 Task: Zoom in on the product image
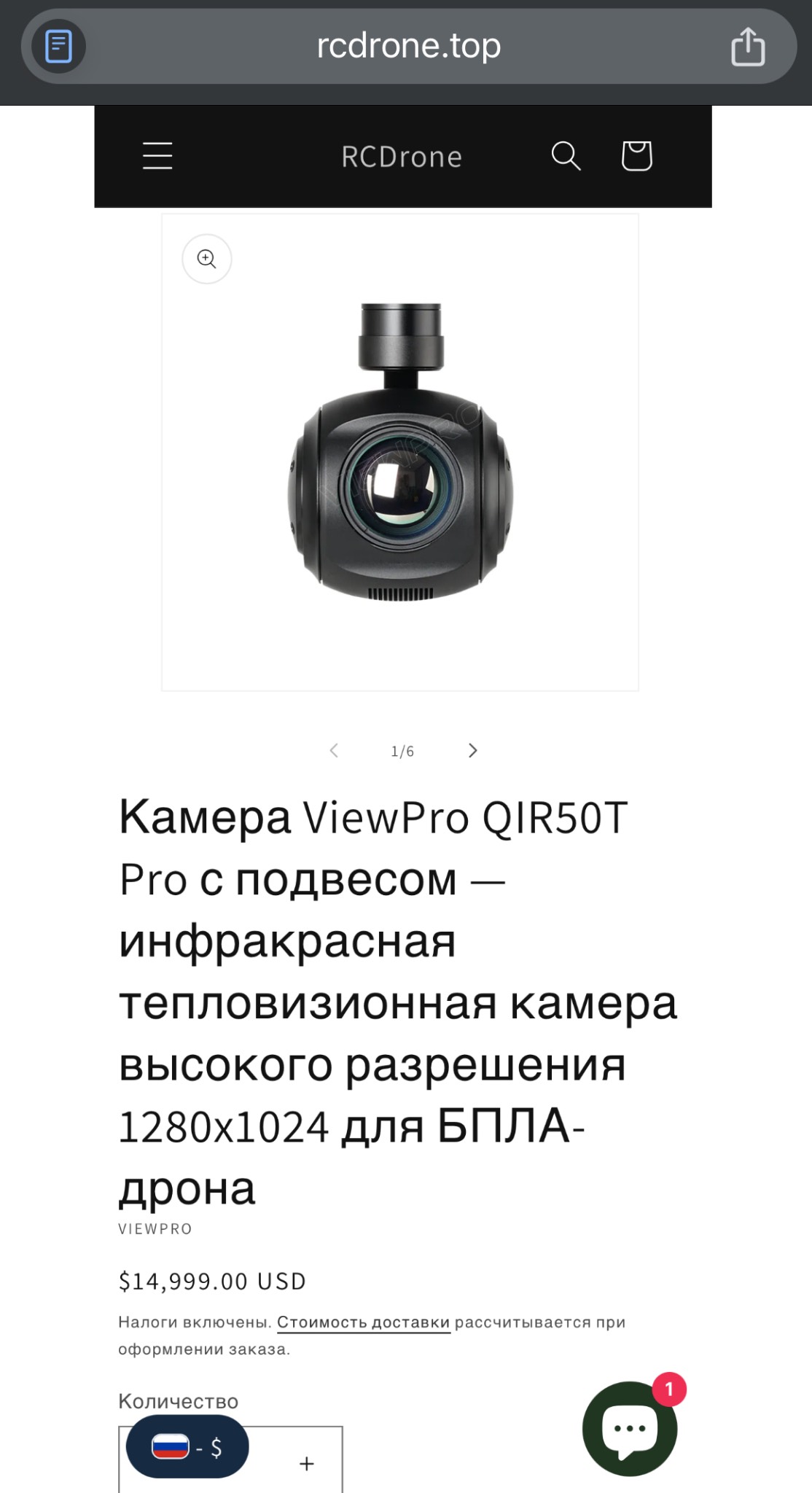[207, 259]
